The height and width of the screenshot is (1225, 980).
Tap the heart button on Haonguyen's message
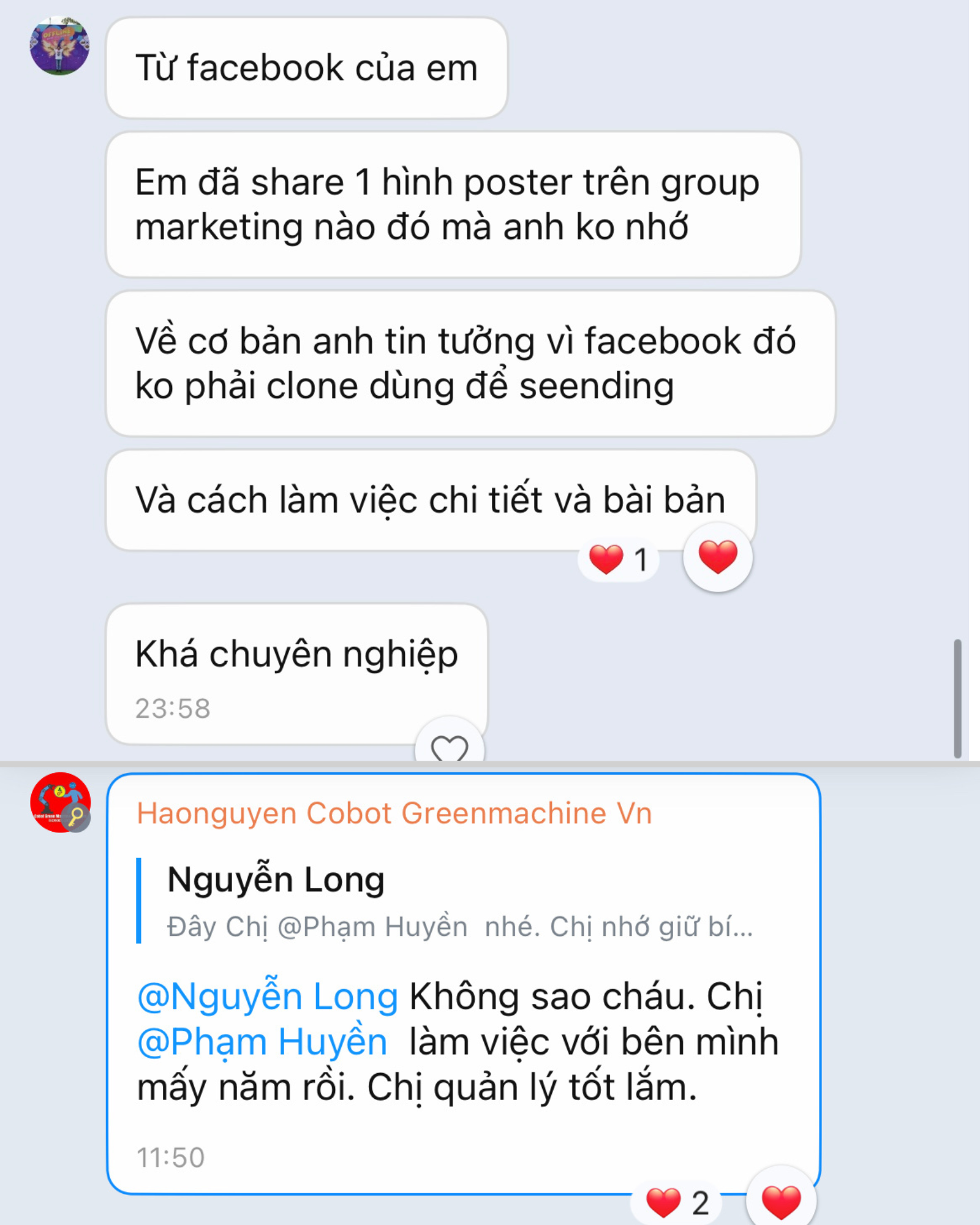point(781,1202)
